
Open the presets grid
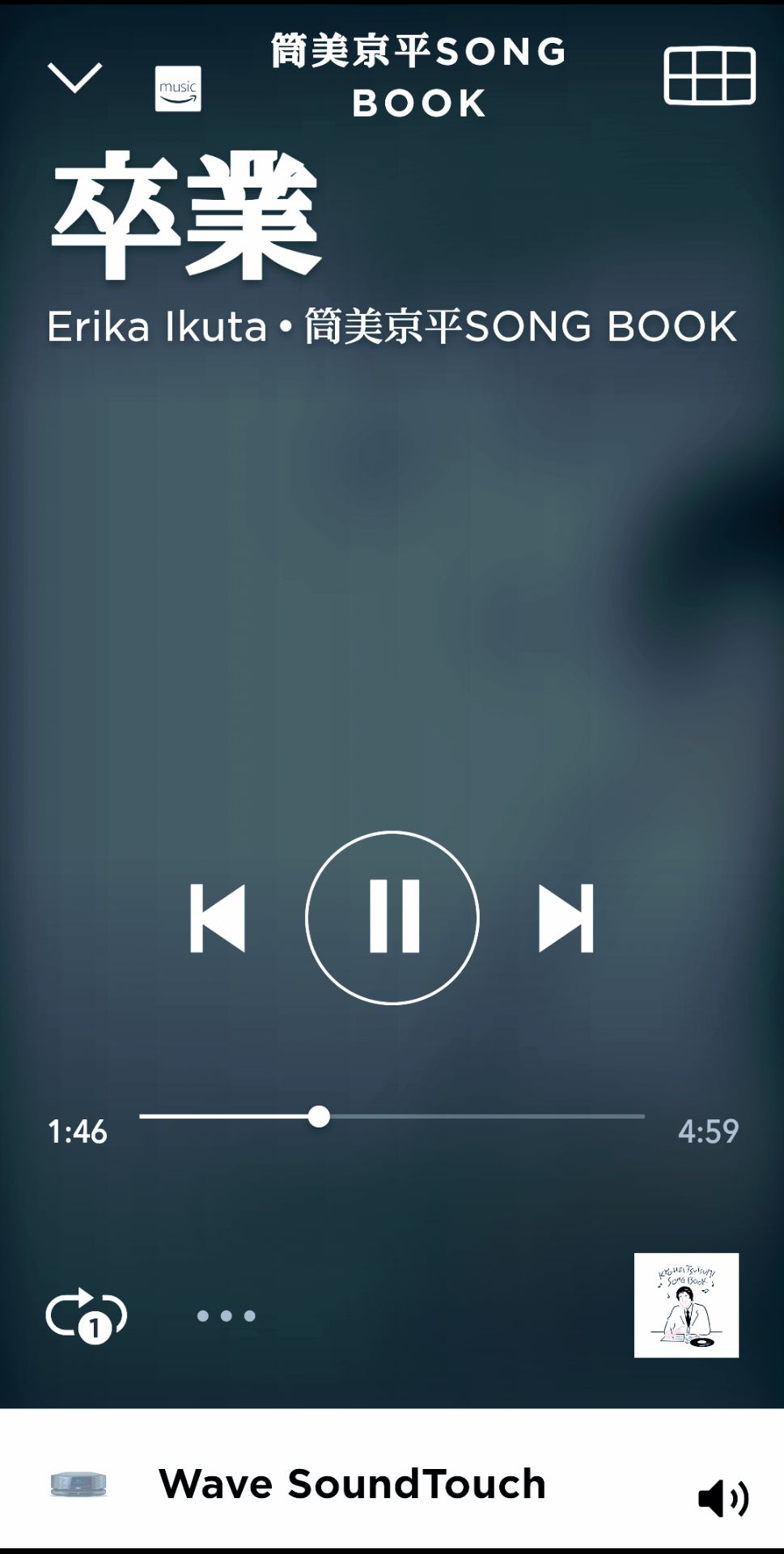[710, 76]
